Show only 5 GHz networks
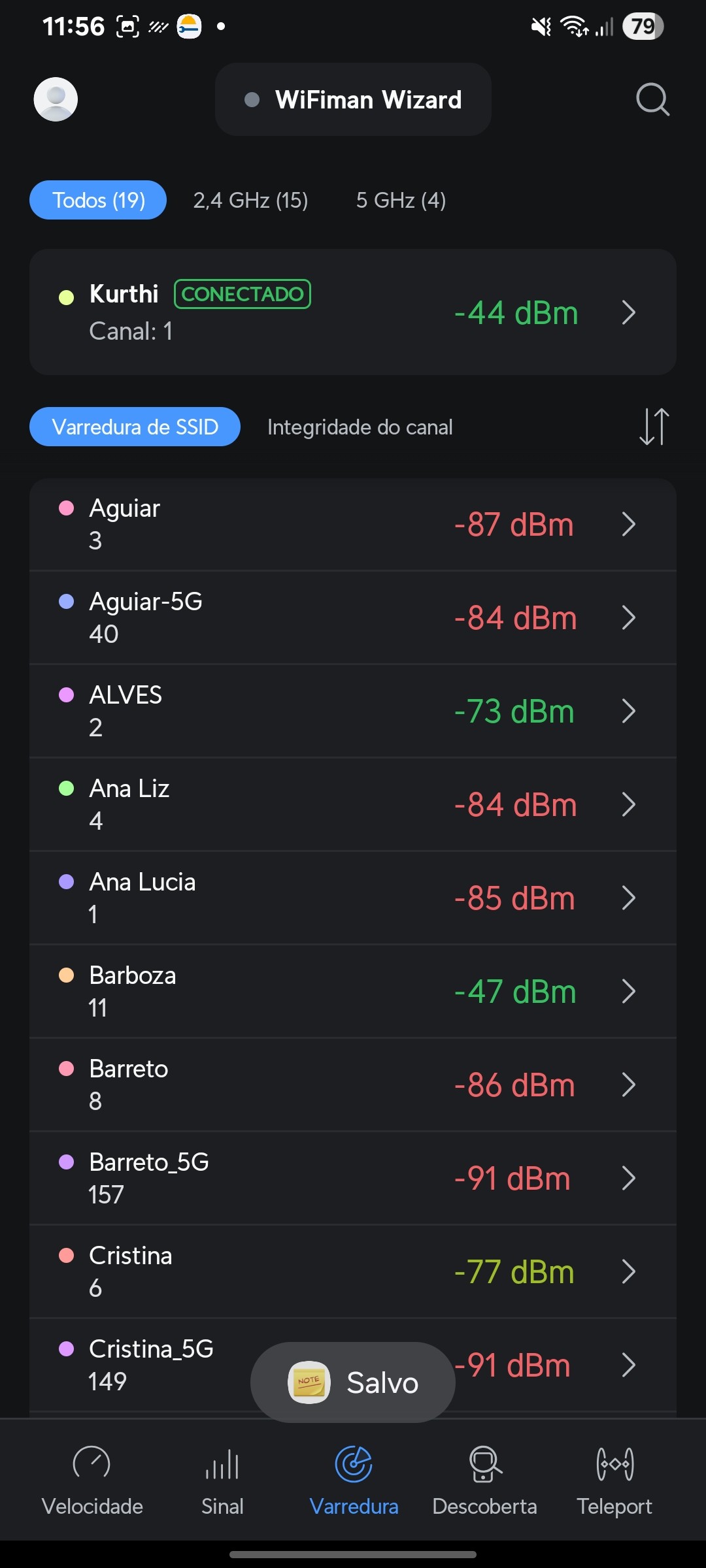The height and width of the screenshot is (1568, 706). pos(401,200)
